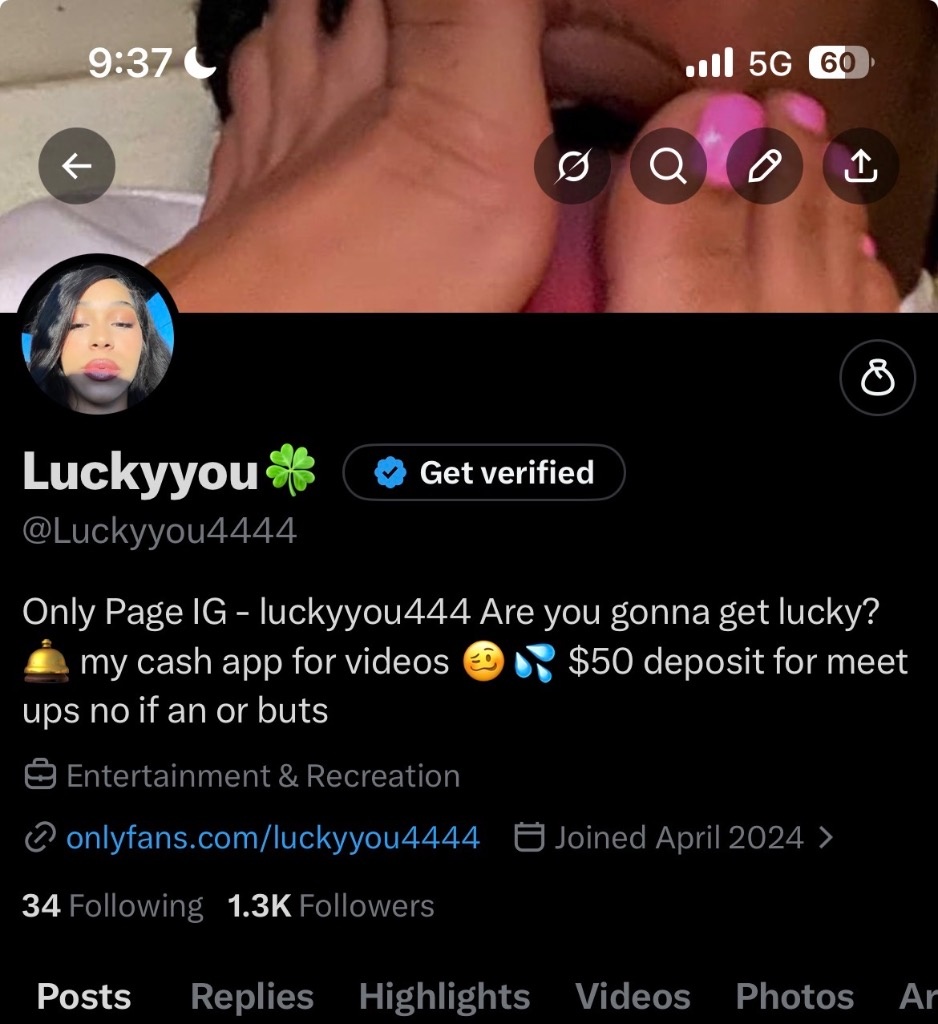Tap the Get verified button
Screen dimensions: 938x1024
coord(484,472)
